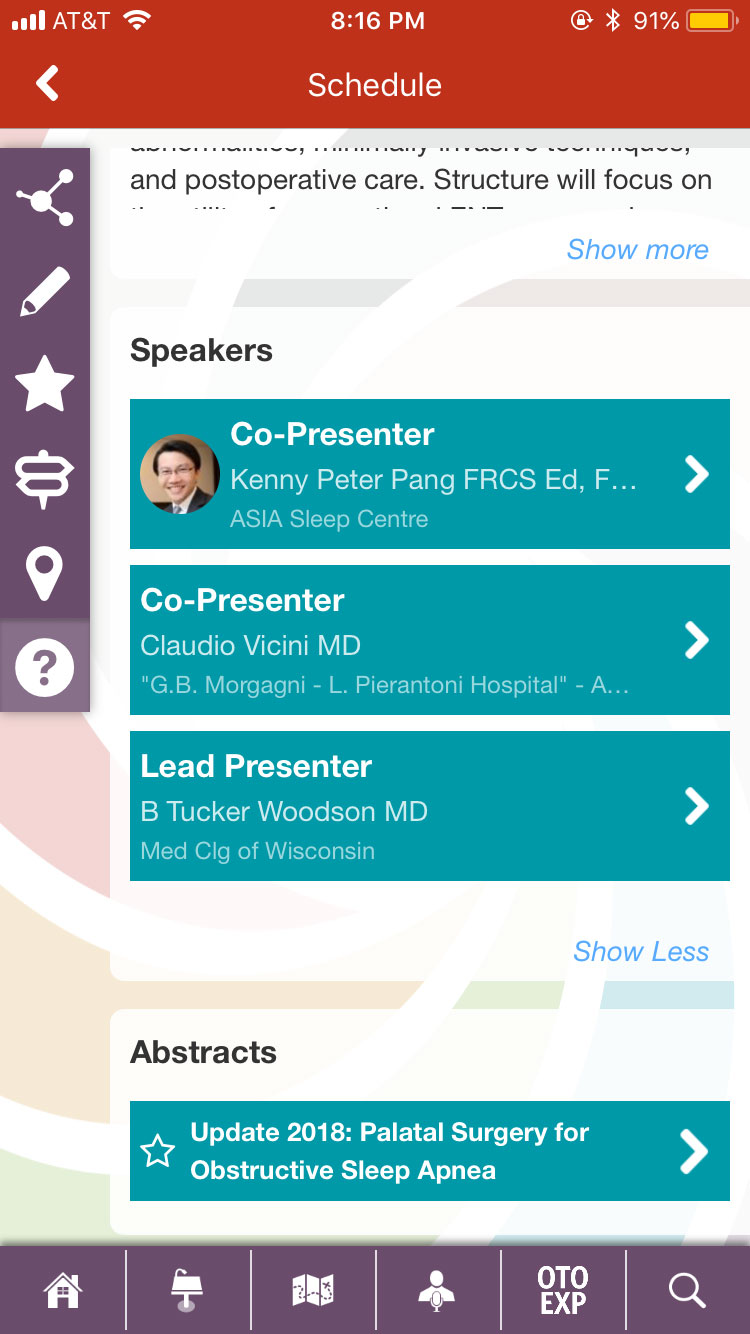Collapse speakers with Show Less

[x=641, y=951]
